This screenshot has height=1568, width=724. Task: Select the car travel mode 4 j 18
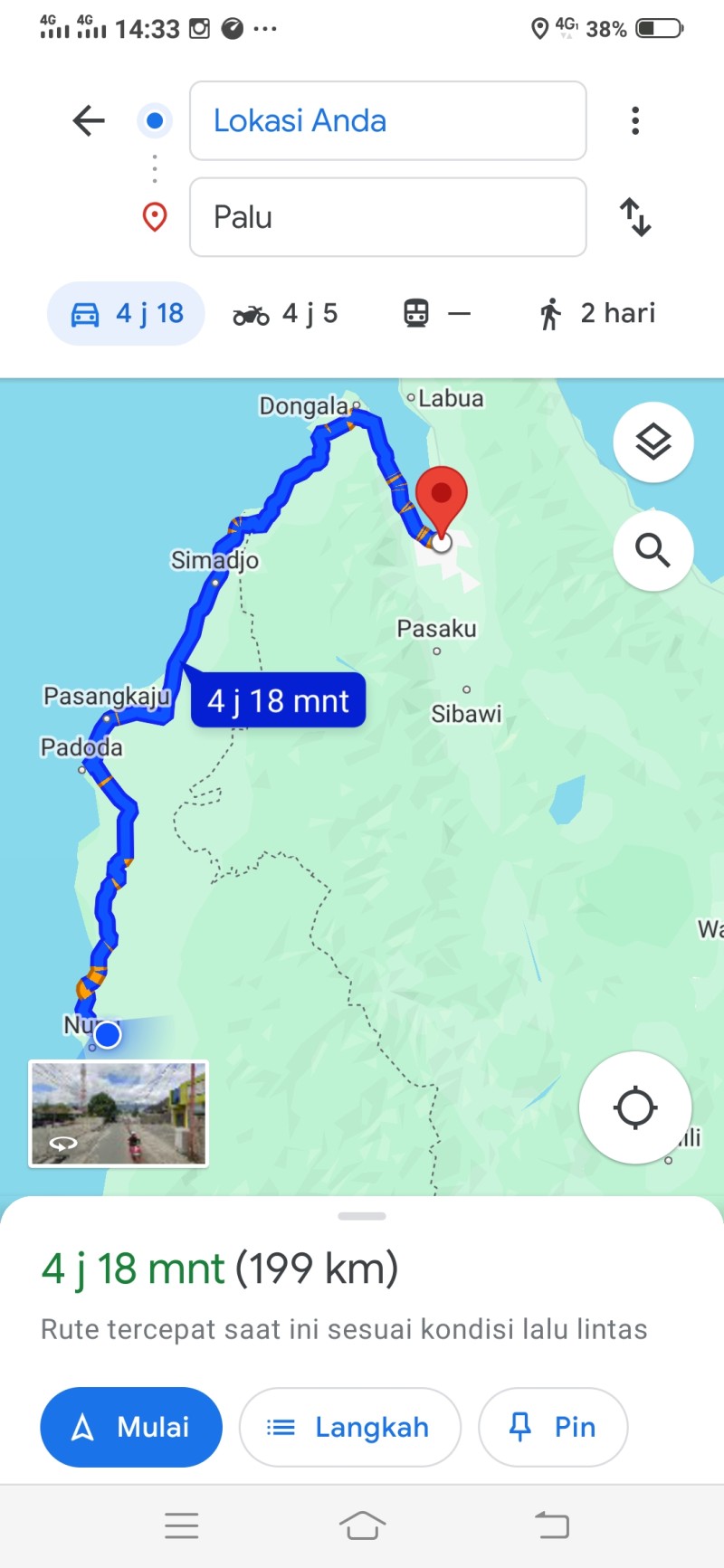[x=127, y=314]
